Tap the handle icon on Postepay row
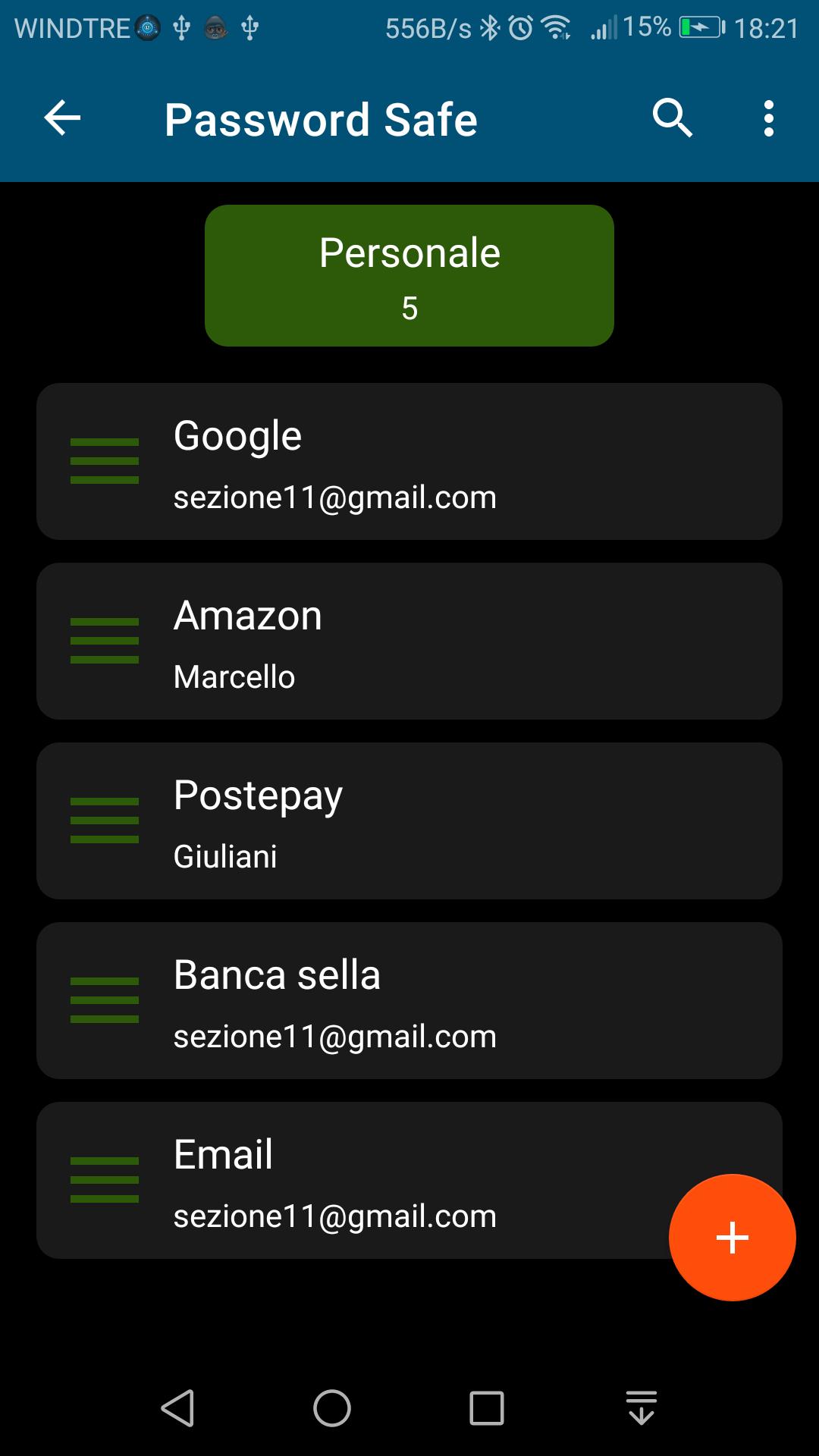The width and height of the screenshot is (819, 1456). pyautogui.click(x=105, y=821)
